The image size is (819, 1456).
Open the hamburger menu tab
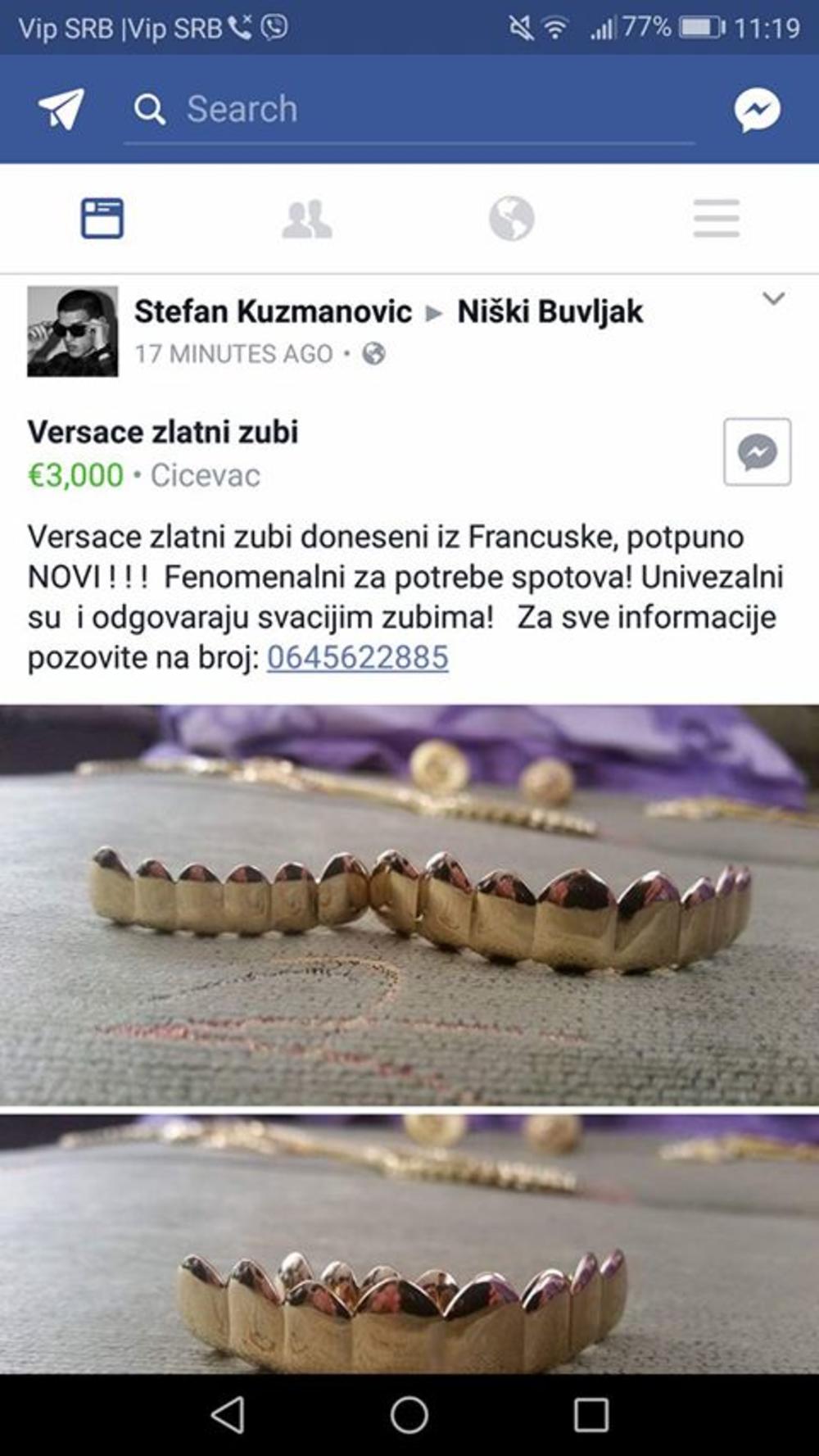point(717,219)
